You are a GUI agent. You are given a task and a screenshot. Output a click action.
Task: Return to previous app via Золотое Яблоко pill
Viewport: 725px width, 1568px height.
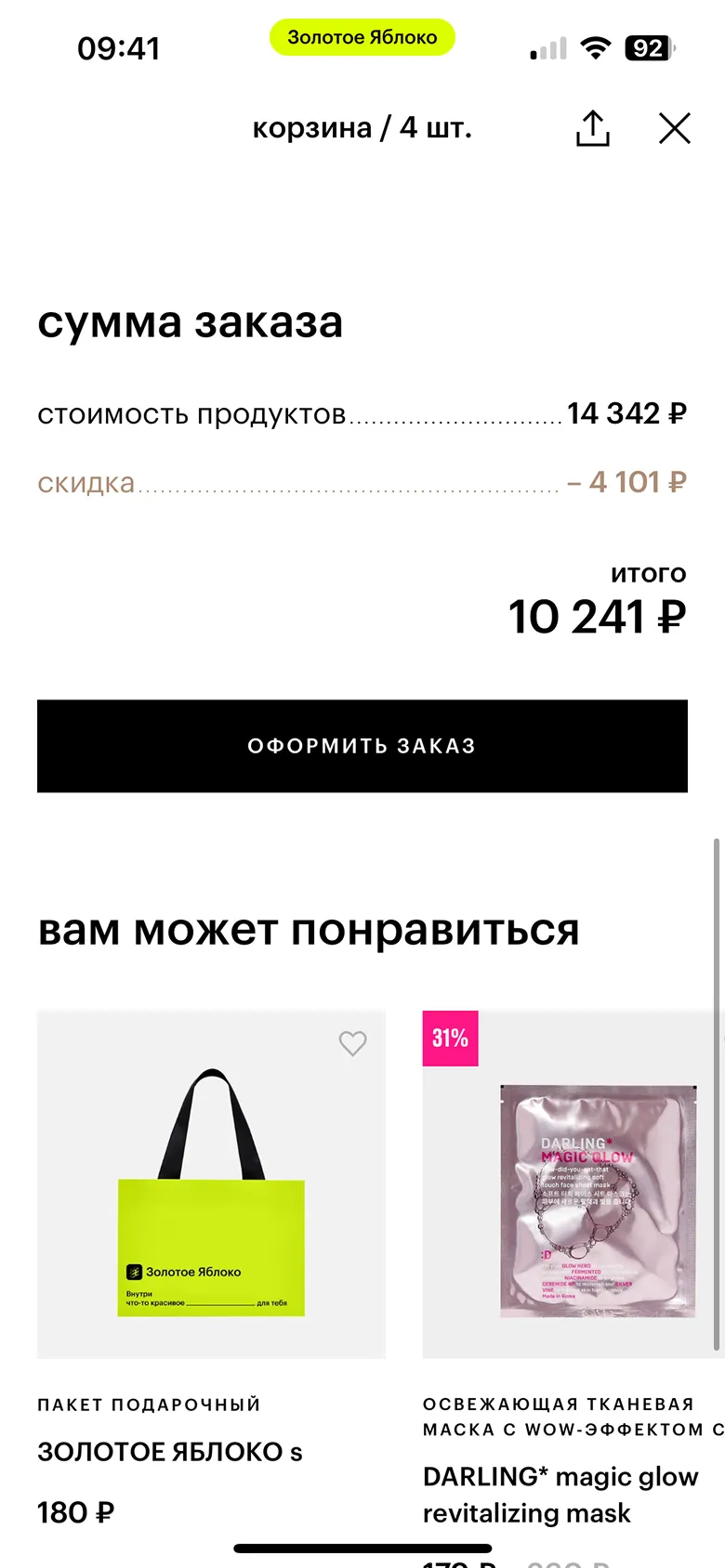(362, 37)
